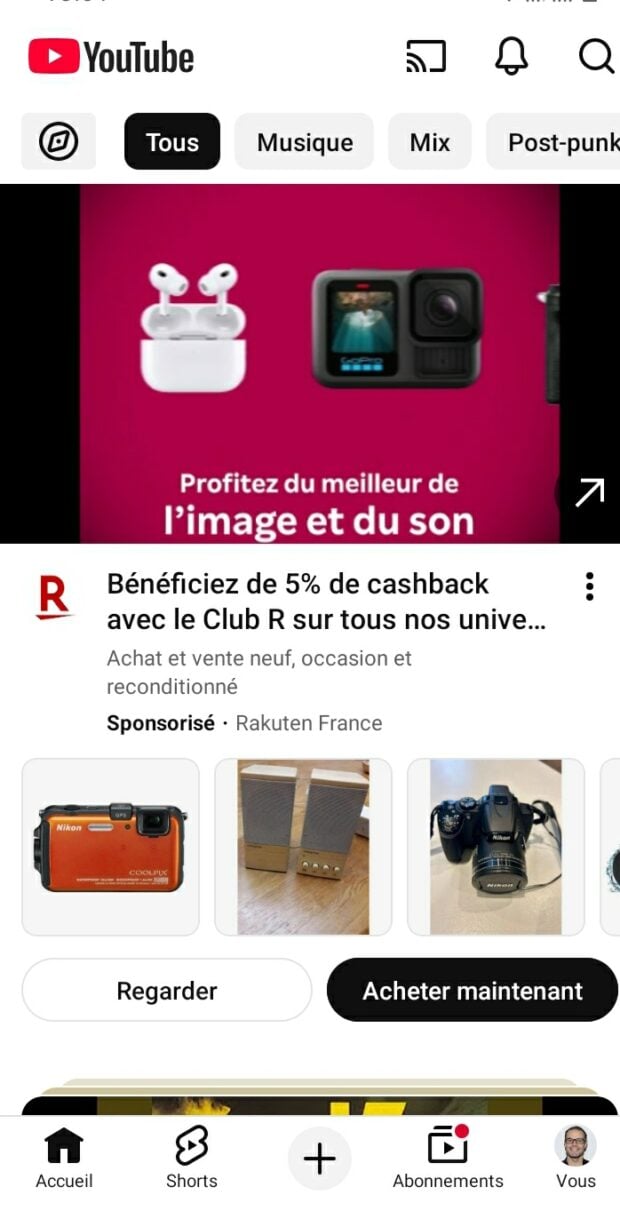
Task: Open the Rakuten ad's three-dot menu
Action: [590, 587]
